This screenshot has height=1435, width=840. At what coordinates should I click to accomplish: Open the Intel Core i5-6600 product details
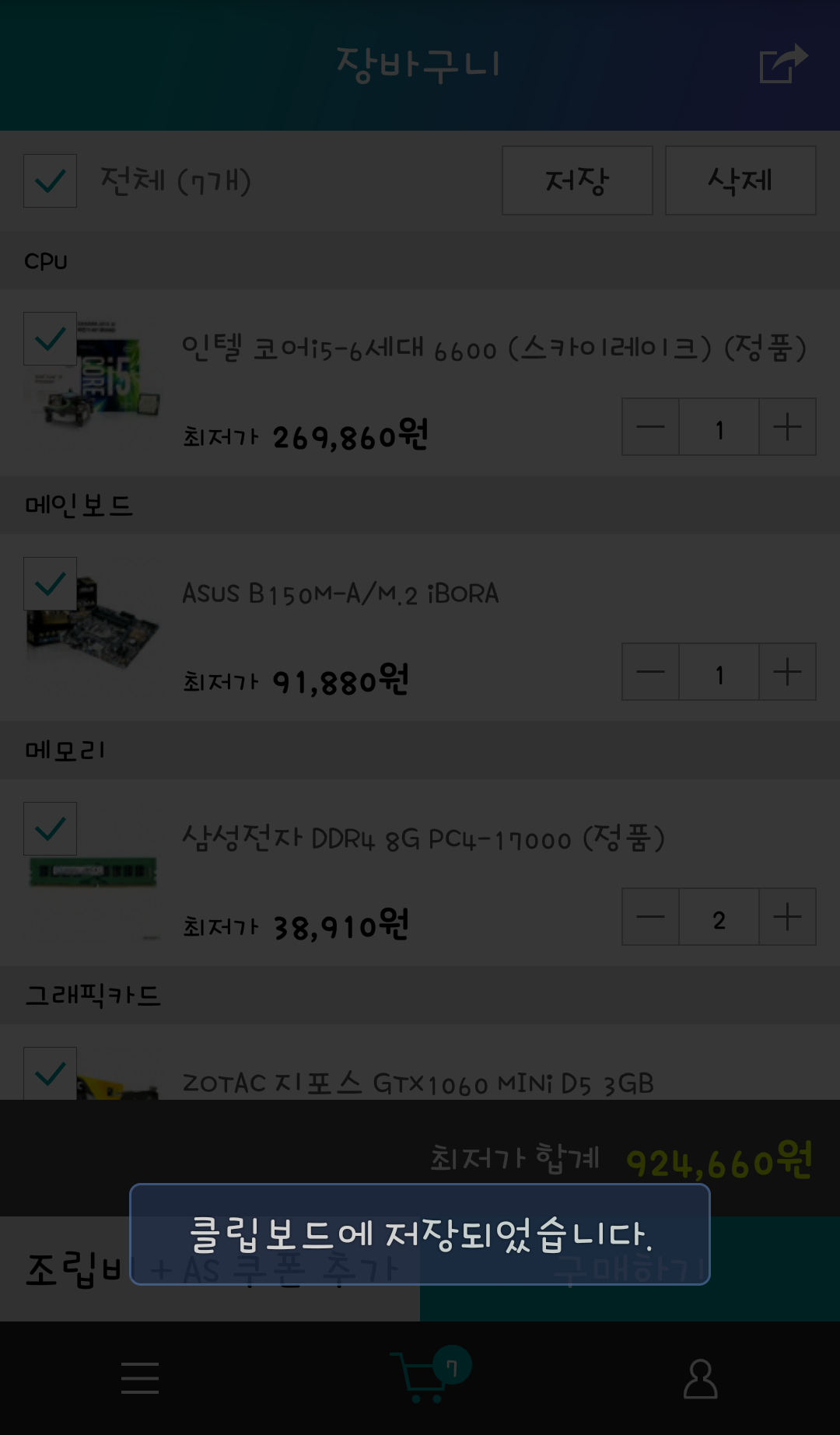[x=494, y=348]
